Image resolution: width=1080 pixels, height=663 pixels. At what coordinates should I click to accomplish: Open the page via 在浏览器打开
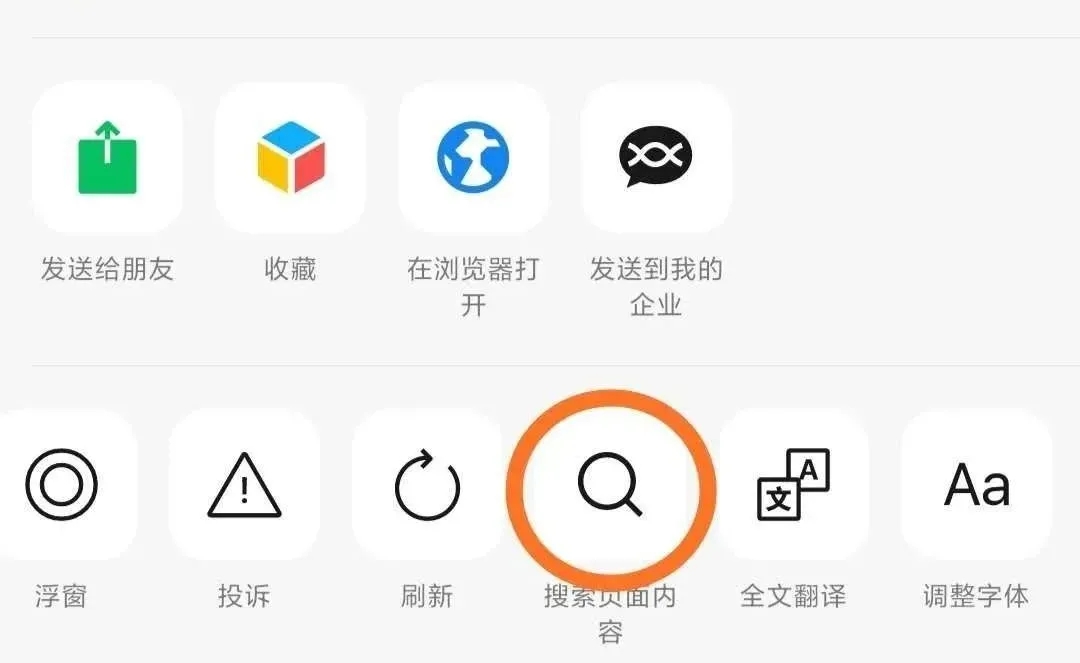coord(473,158)
